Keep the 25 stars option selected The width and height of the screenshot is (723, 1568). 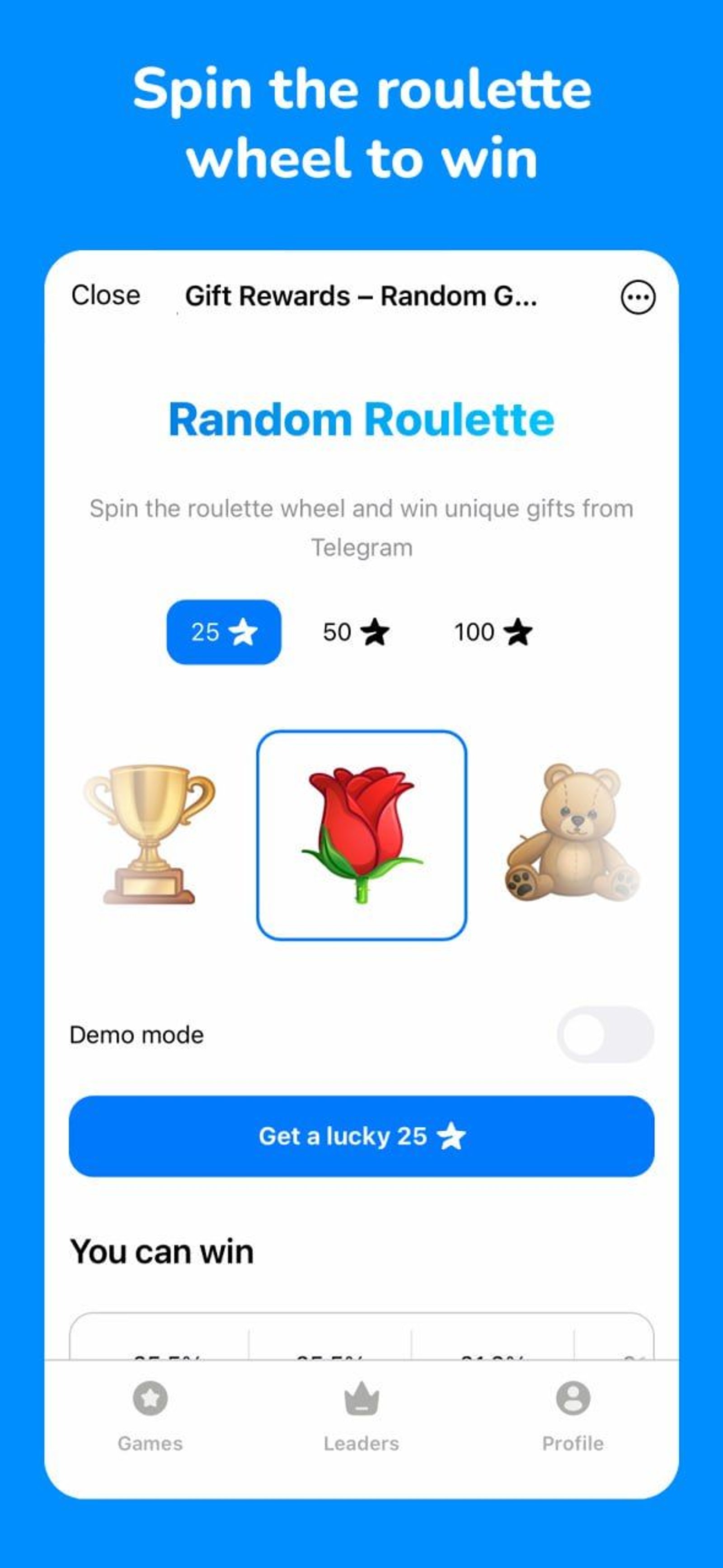[x=224, y=632]
